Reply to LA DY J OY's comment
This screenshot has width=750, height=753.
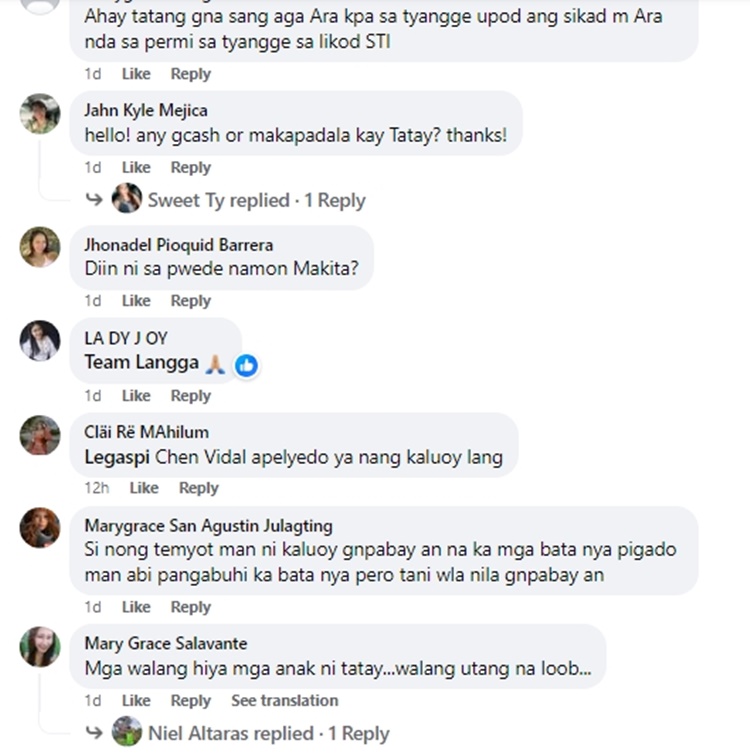[x=190, y=395]
